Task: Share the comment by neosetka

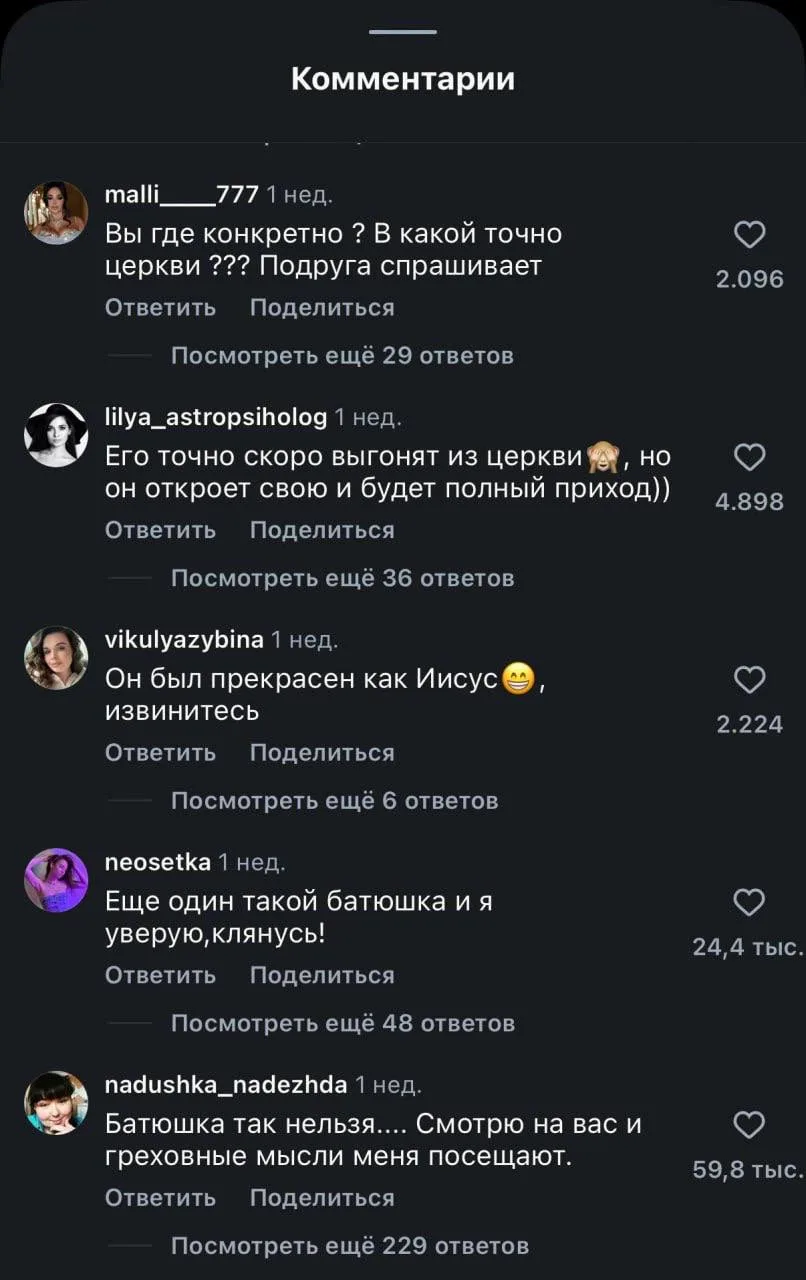Action: tap(321, 975)
